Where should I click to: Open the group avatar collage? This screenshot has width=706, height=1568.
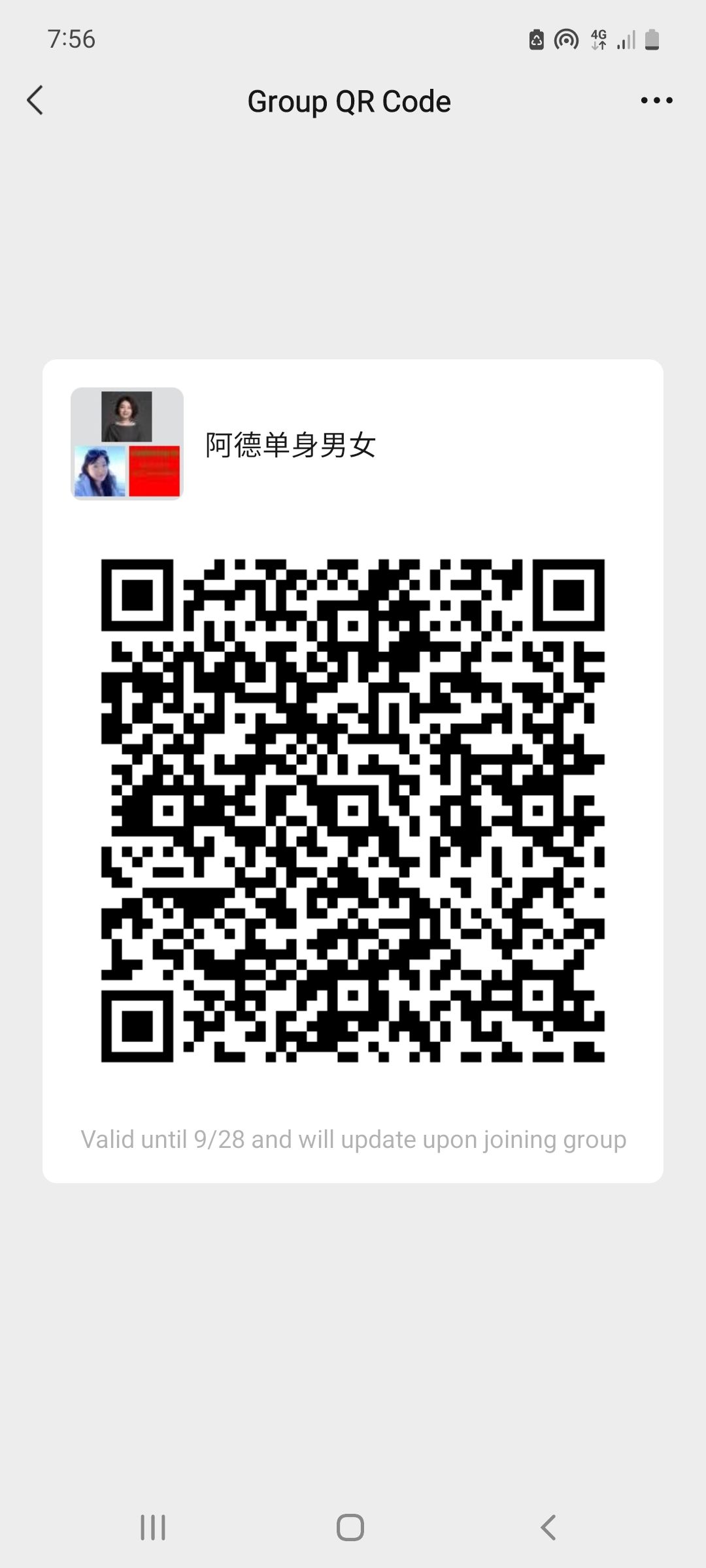(x=127, y=444)
